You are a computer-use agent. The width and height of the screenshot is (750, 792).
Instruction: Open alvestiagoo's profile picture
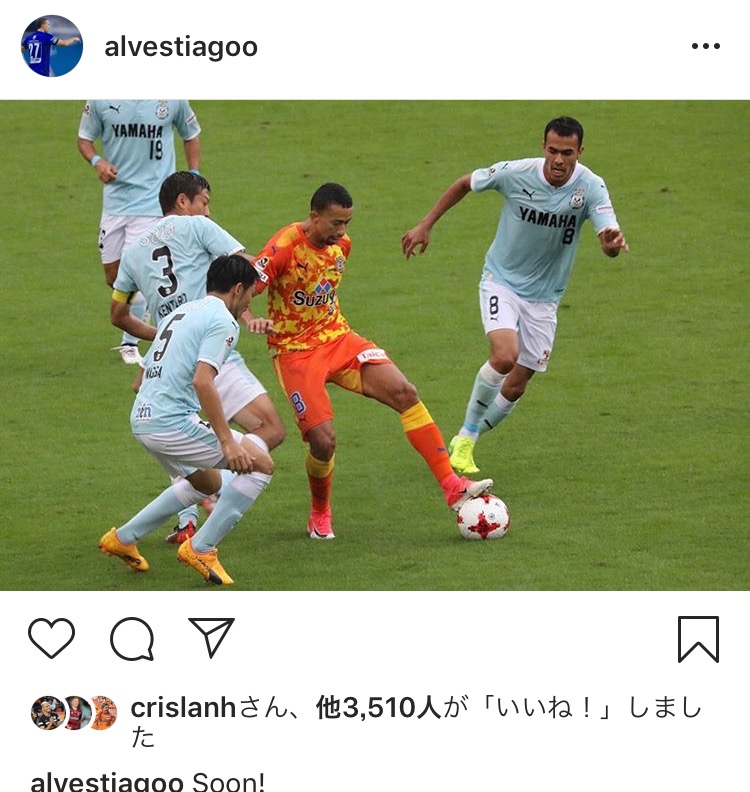click(52, 46)
